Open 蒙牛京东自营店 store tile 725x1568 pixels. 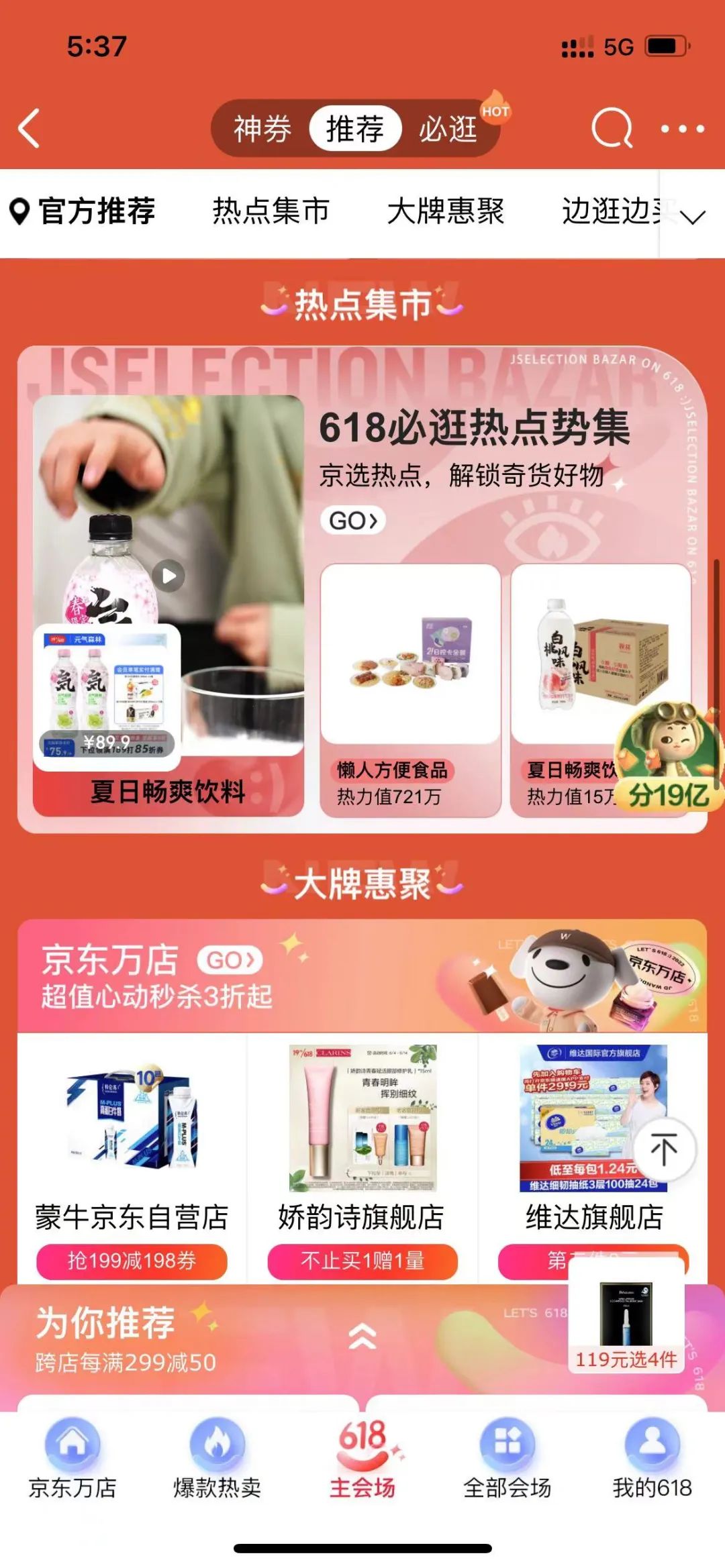click(x=132, y=1141)
